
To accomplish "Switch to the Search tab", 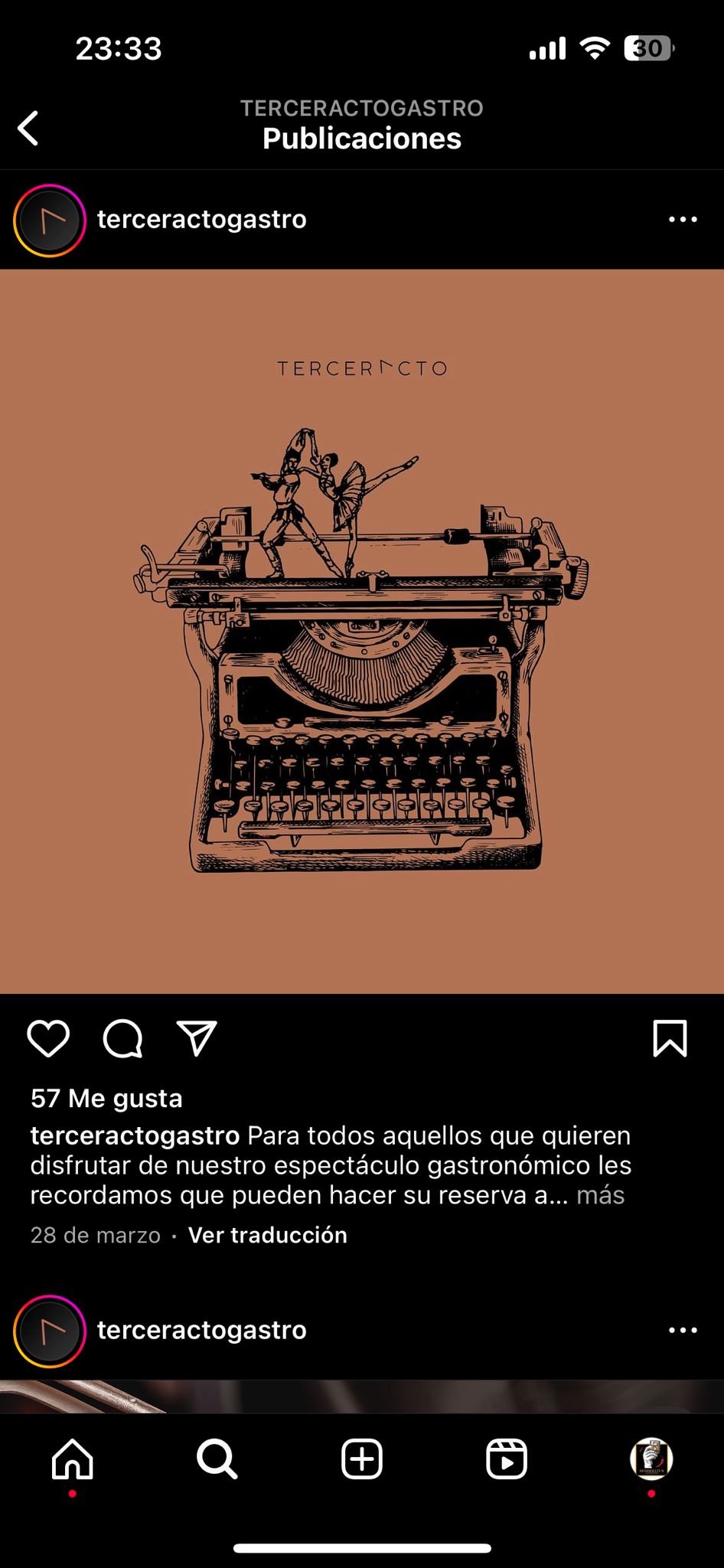I will pos(217,1459).
